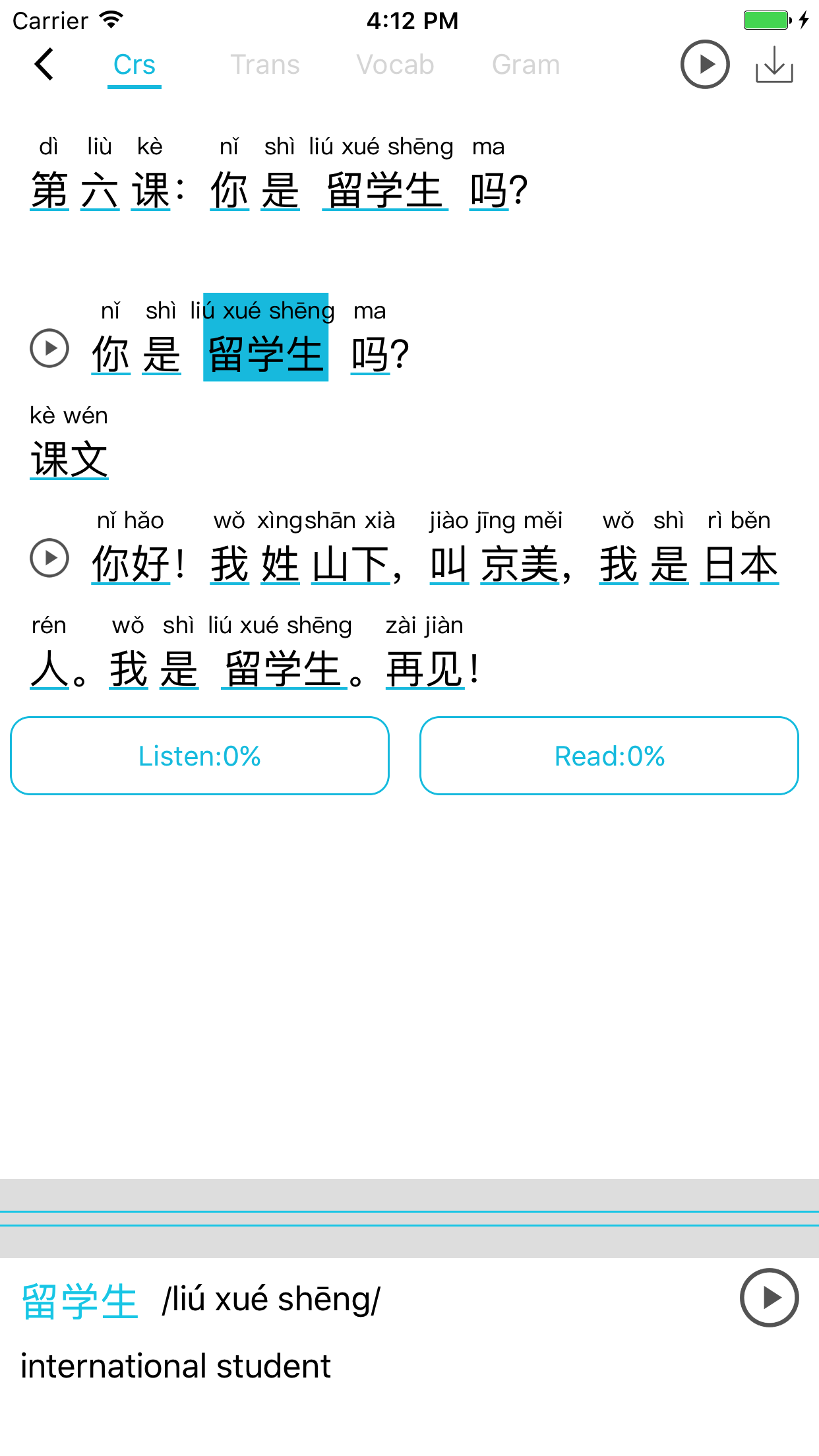Look up 第 in the lesson title

(49, 190)
